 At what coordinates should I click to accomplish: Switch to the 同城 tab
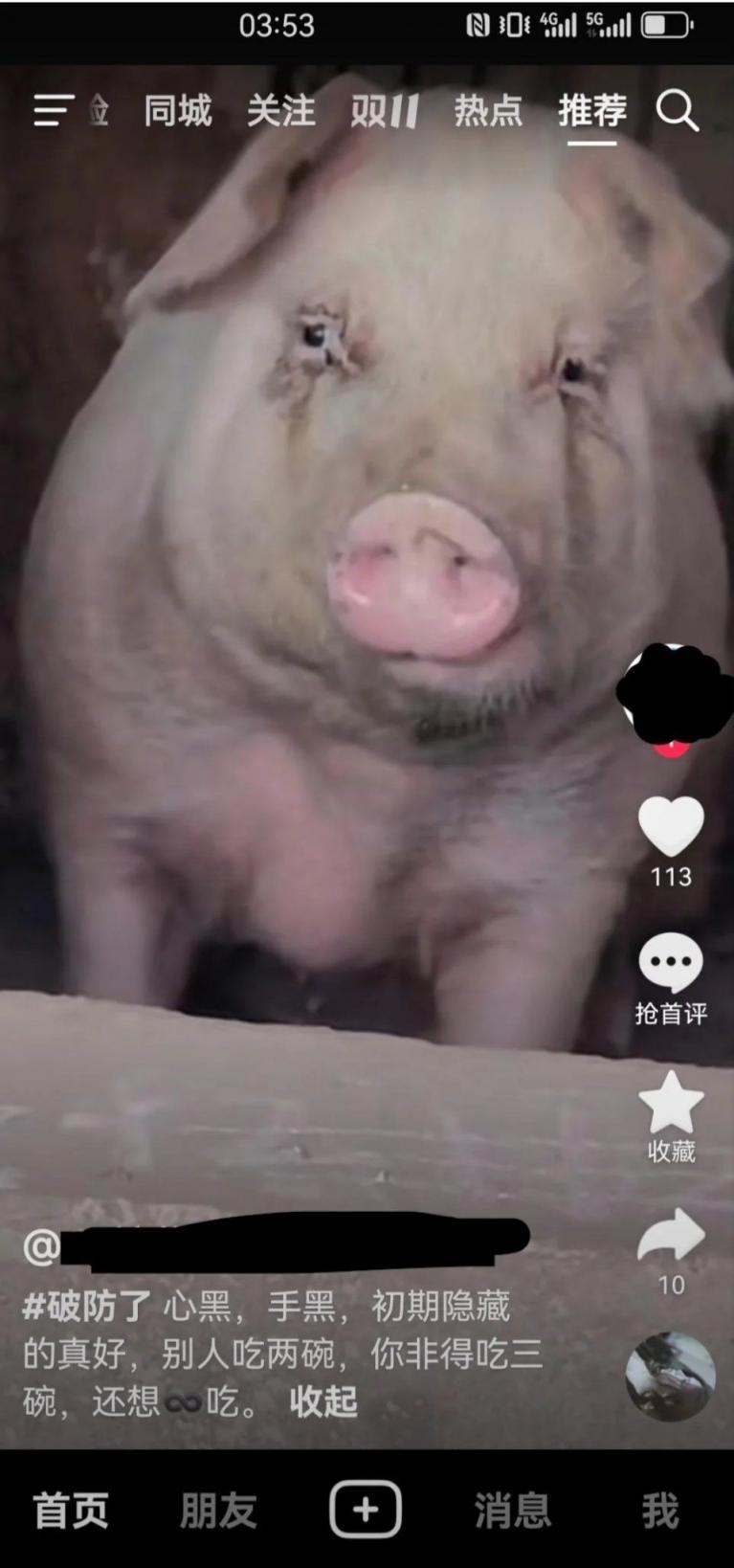click(178, 111)
